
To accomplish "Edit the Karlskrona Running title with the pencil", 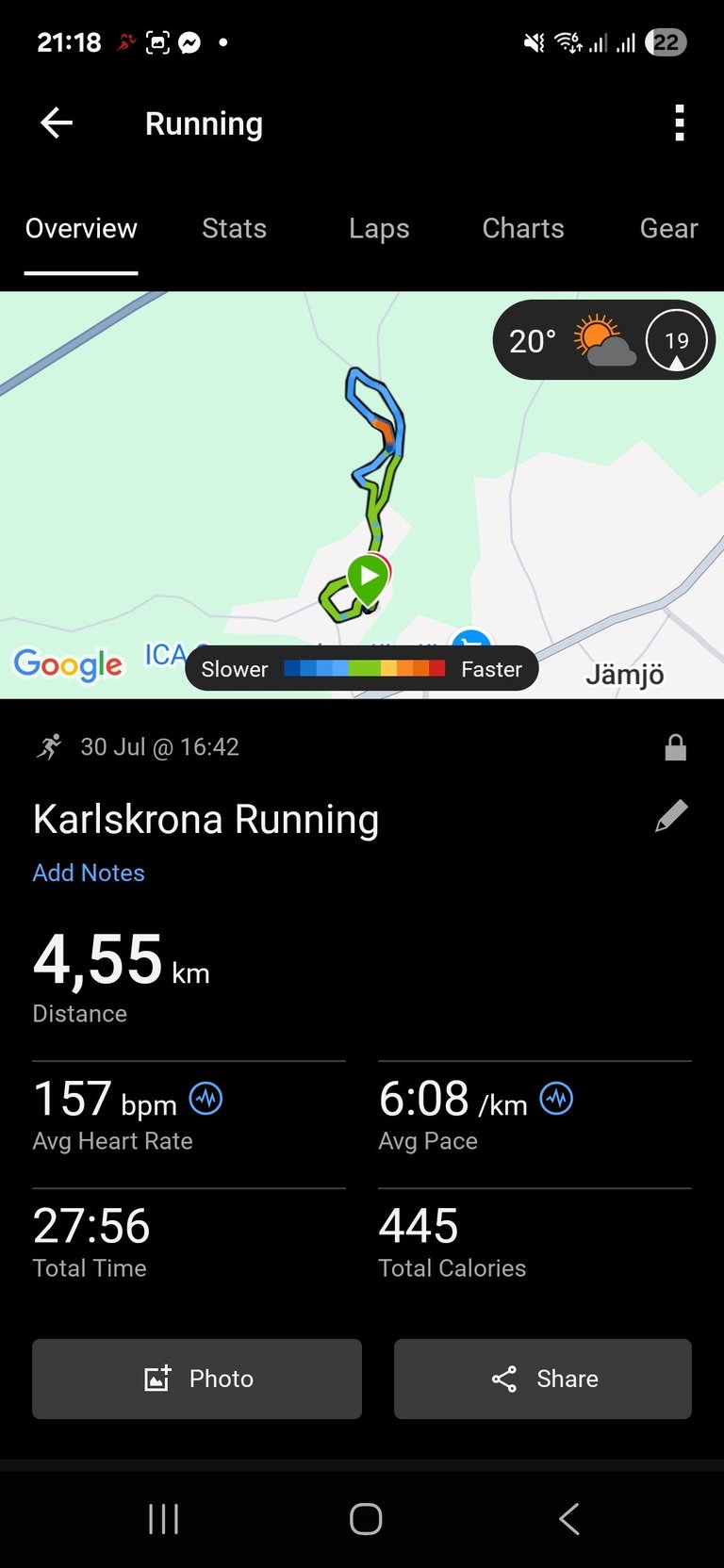I will coord(671,817).
